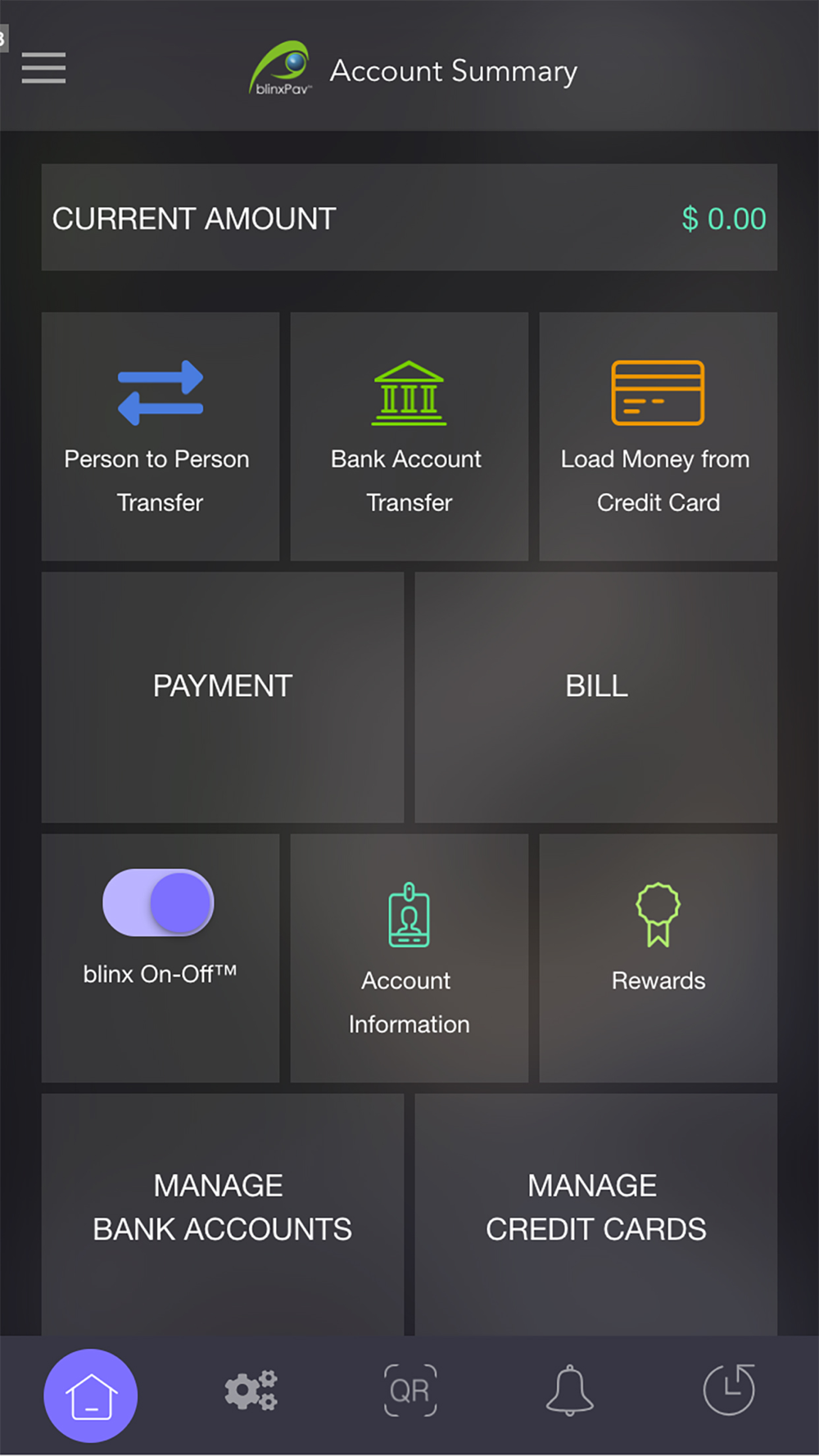Load Money from Credit Card
This screenshot has width=819, height=1456.
pos(658,436)
